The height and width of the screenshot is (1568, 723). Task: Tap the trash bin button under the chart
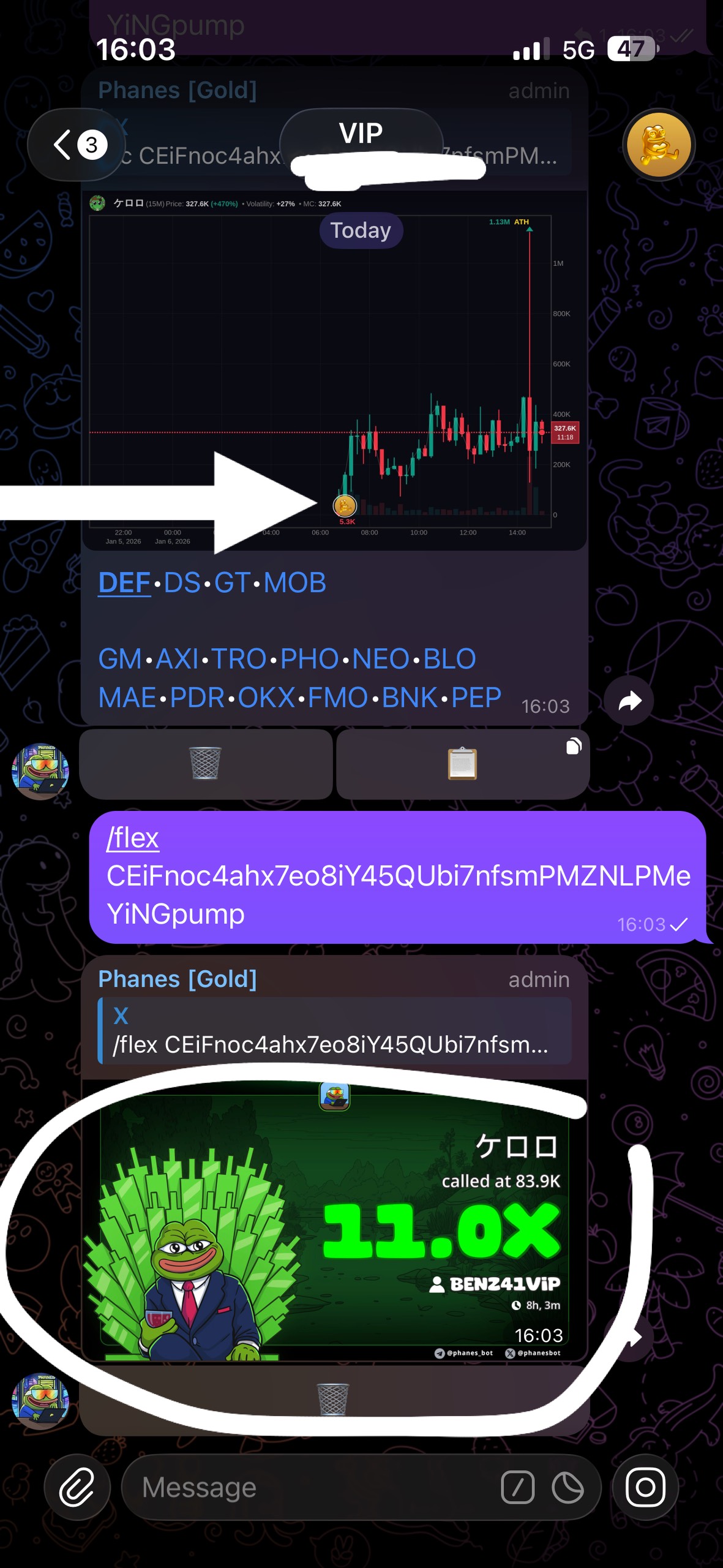(206, 763)
